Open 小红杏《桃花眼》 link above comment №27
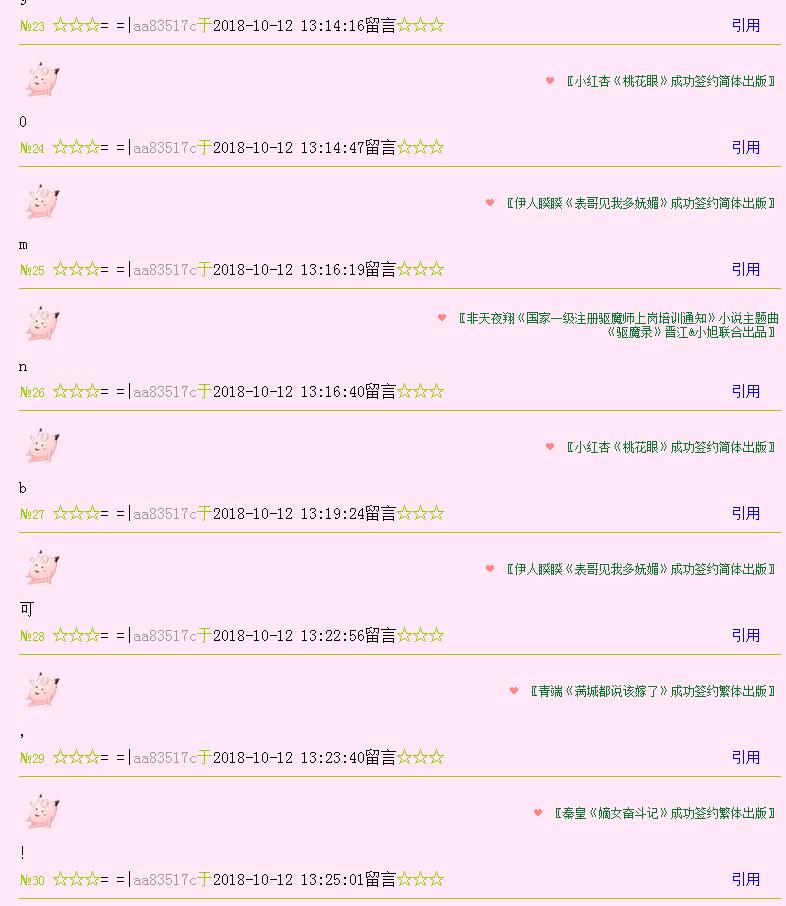 (x=671, y=448)
